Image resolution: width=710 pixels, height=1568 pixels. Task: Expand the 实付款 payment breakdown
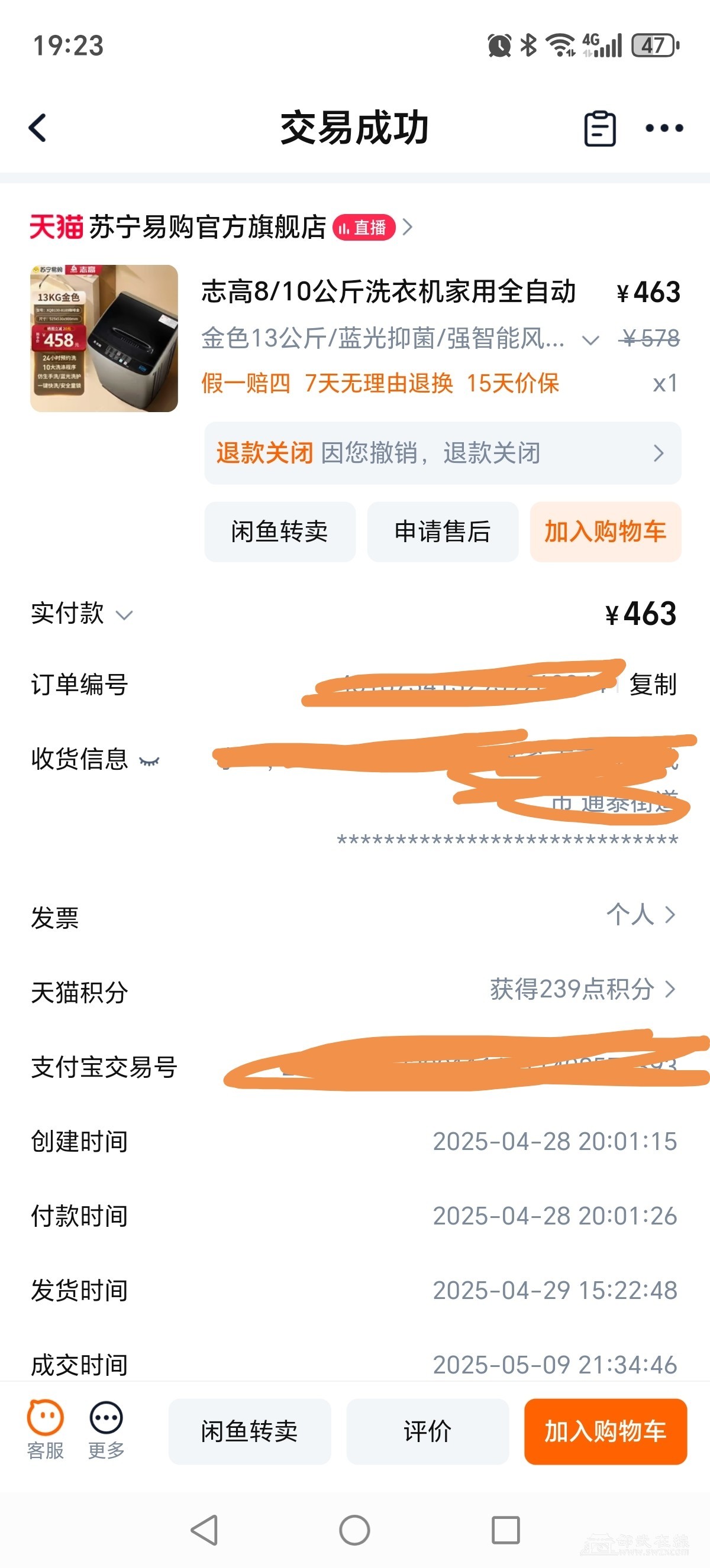tap(124, 615)
